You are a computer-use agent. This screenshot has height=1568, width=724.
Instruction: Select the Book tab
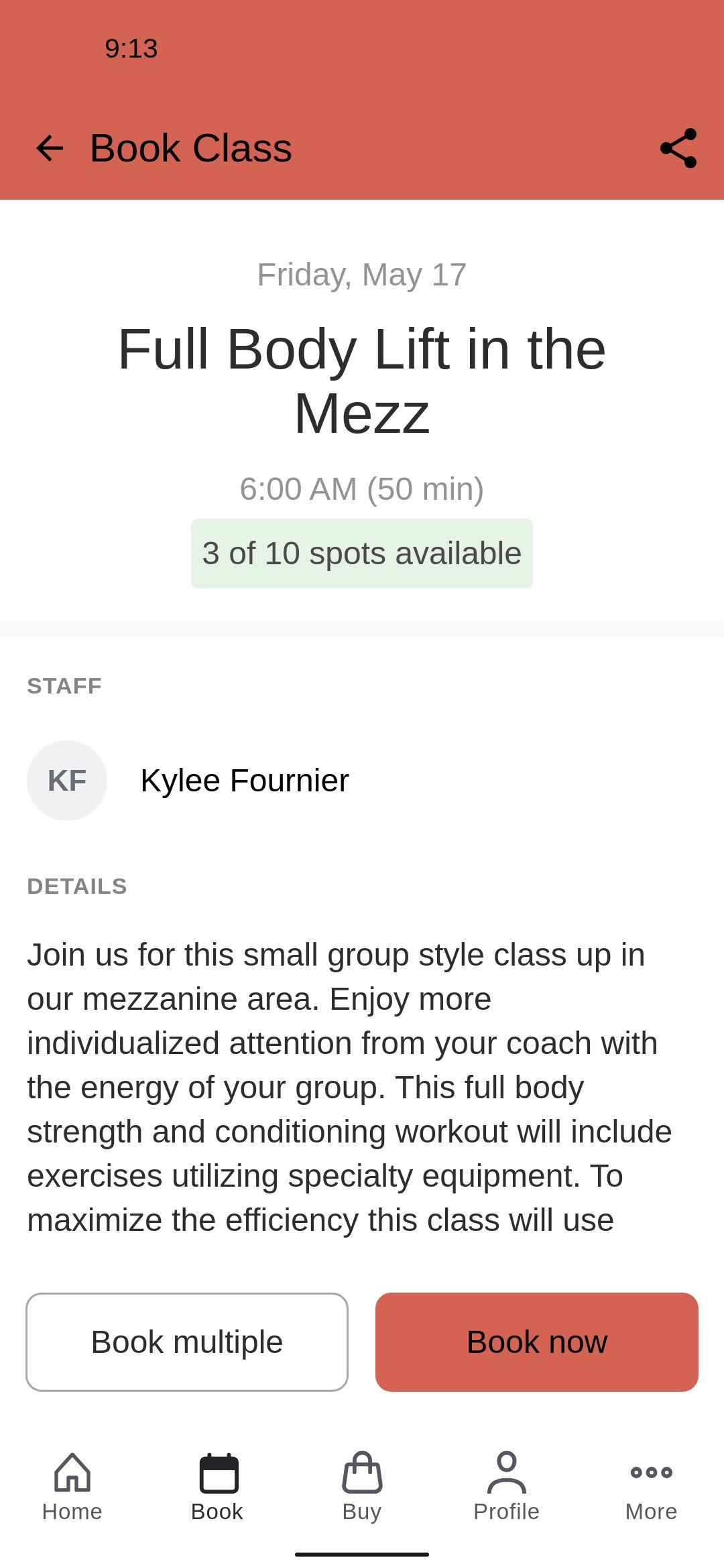pyautogui.click(x=217, y=1486)
